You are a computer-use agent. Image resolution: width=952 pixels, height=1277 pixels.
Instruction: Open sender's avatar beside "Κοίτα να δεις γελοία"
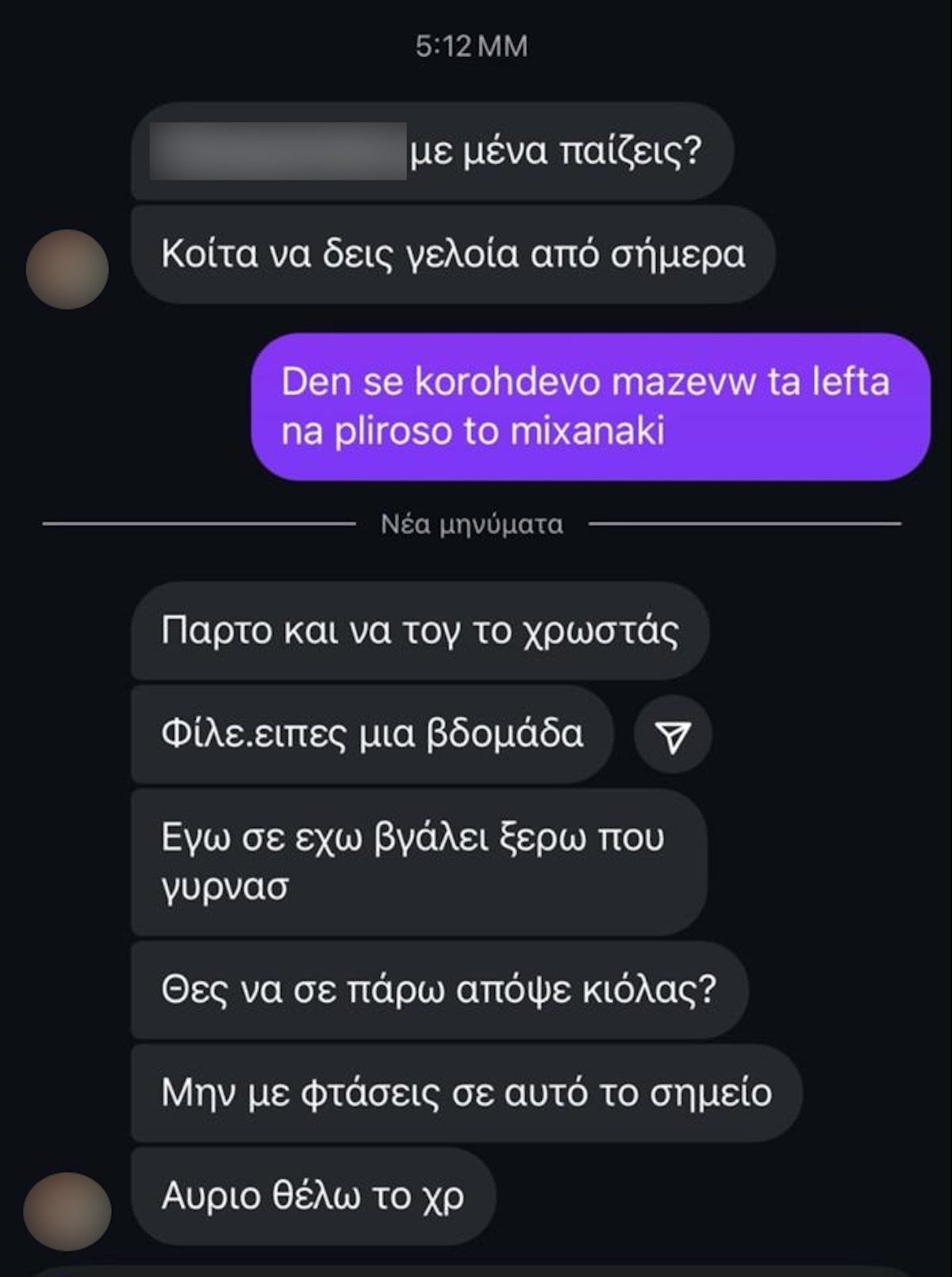pos(67,270)
